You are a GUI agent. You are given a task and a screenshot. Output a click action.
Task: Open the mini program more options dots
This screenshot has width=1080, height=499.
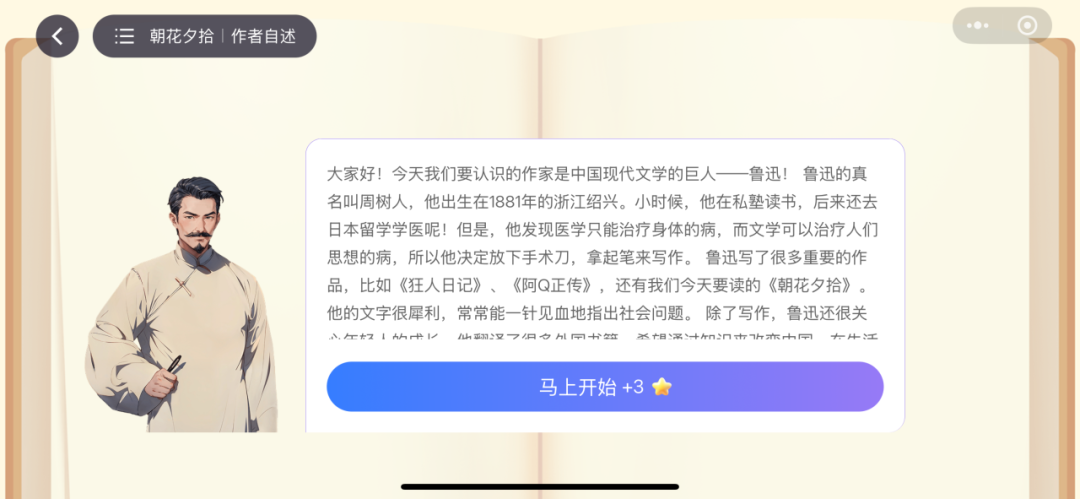coord(978,26)
